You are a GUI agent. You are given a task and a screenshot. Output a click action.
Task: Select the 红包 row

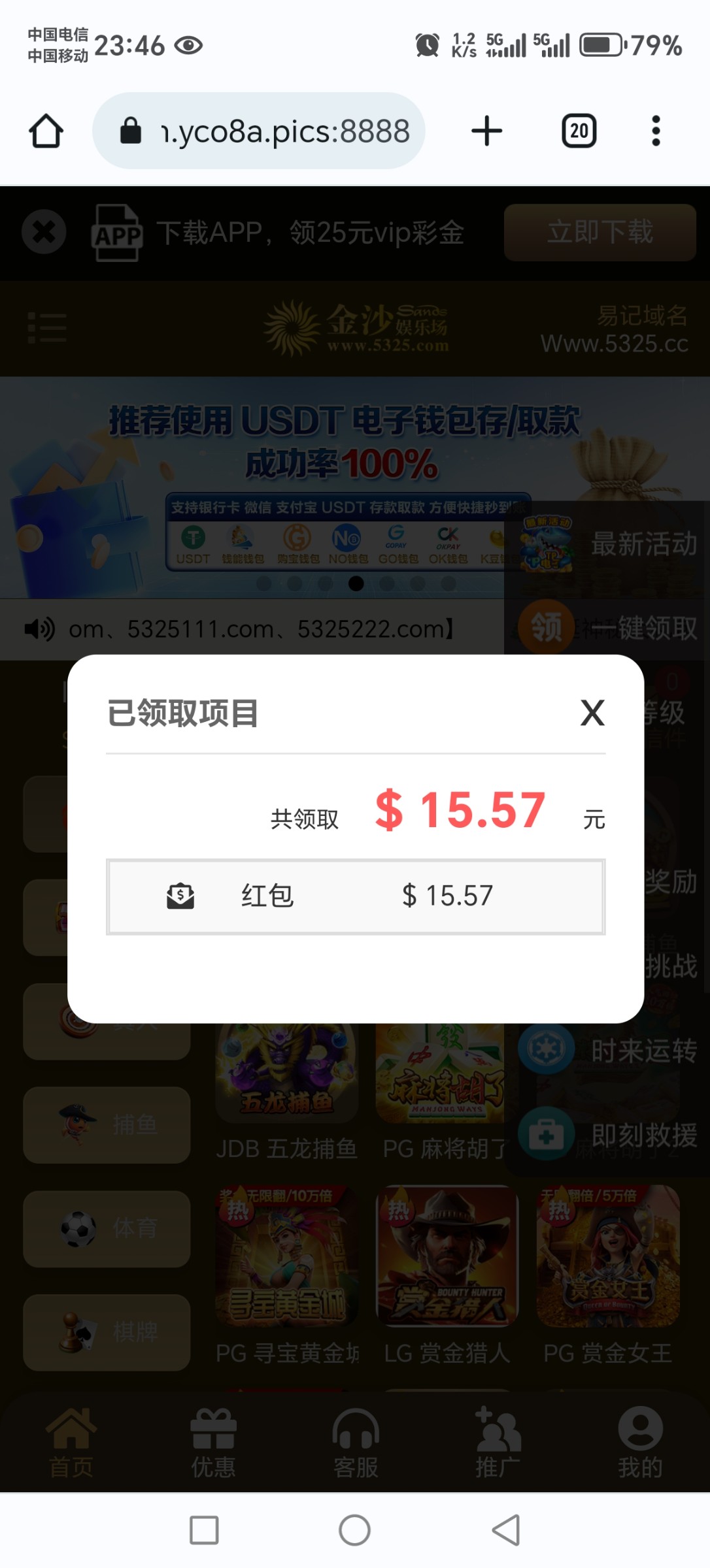pos(356,896)
